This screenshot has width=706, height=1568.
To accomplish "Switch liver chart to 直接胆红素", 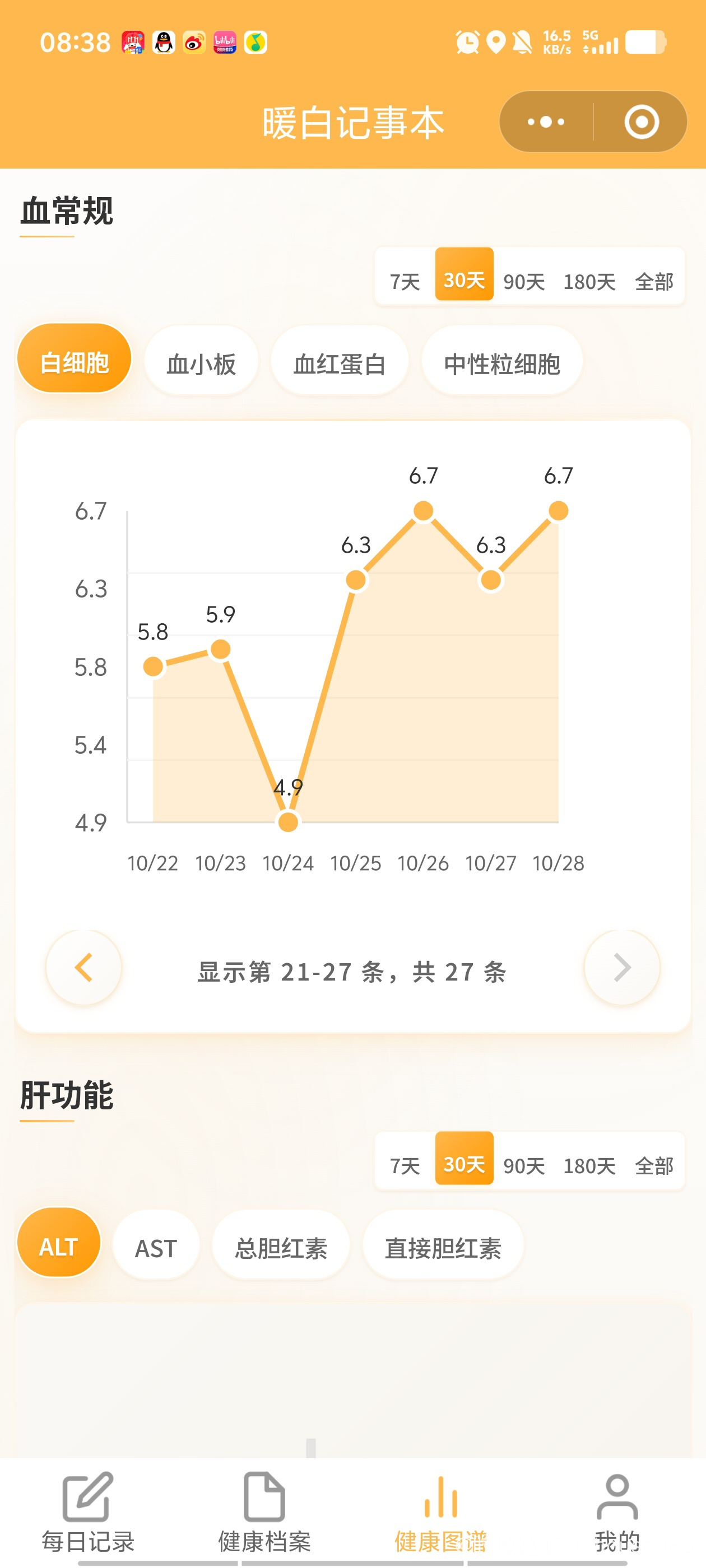I will (x=443, y=1248).
